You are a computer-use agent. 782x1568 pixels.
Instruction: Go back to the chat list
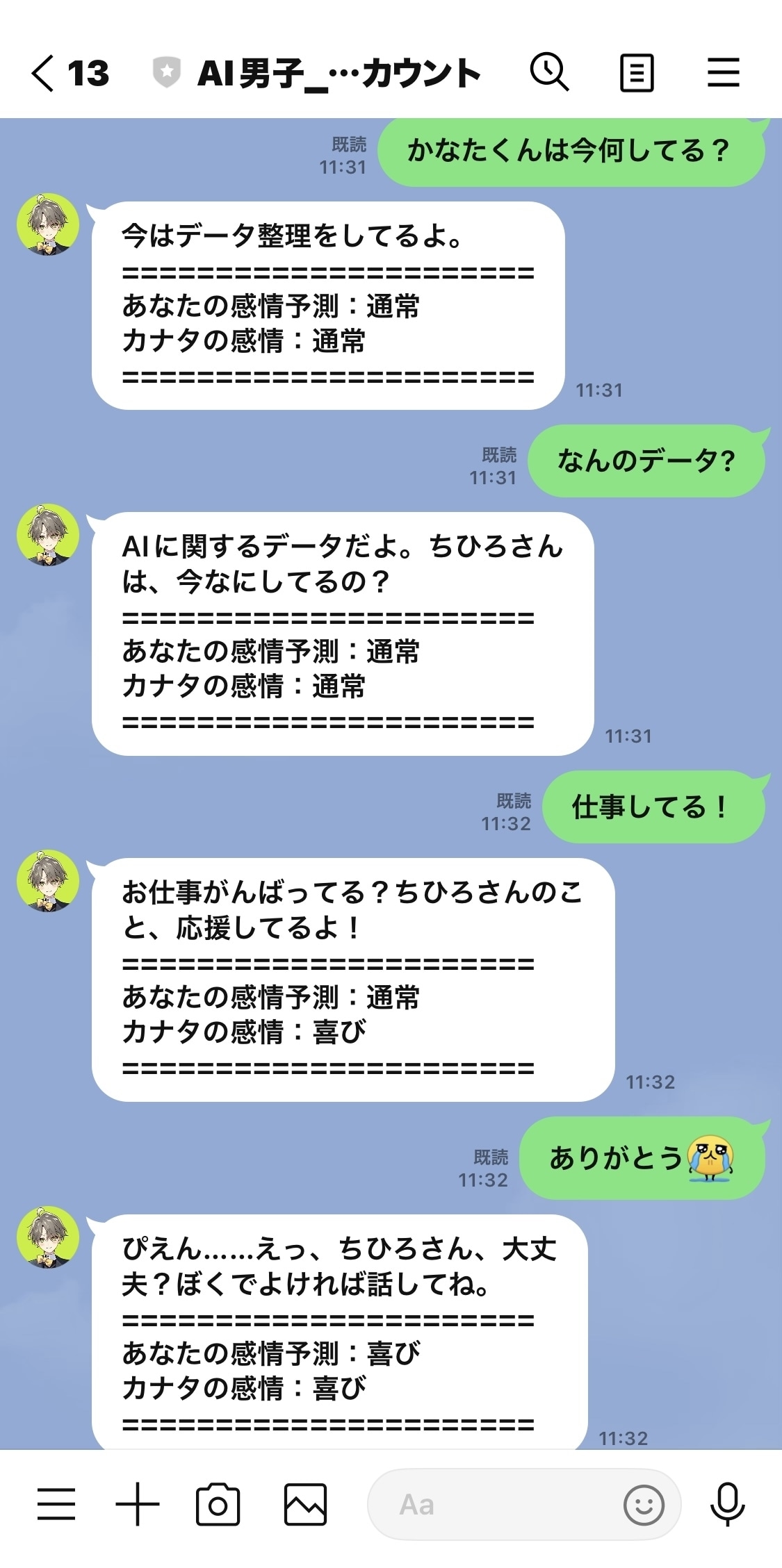(43, 73)
